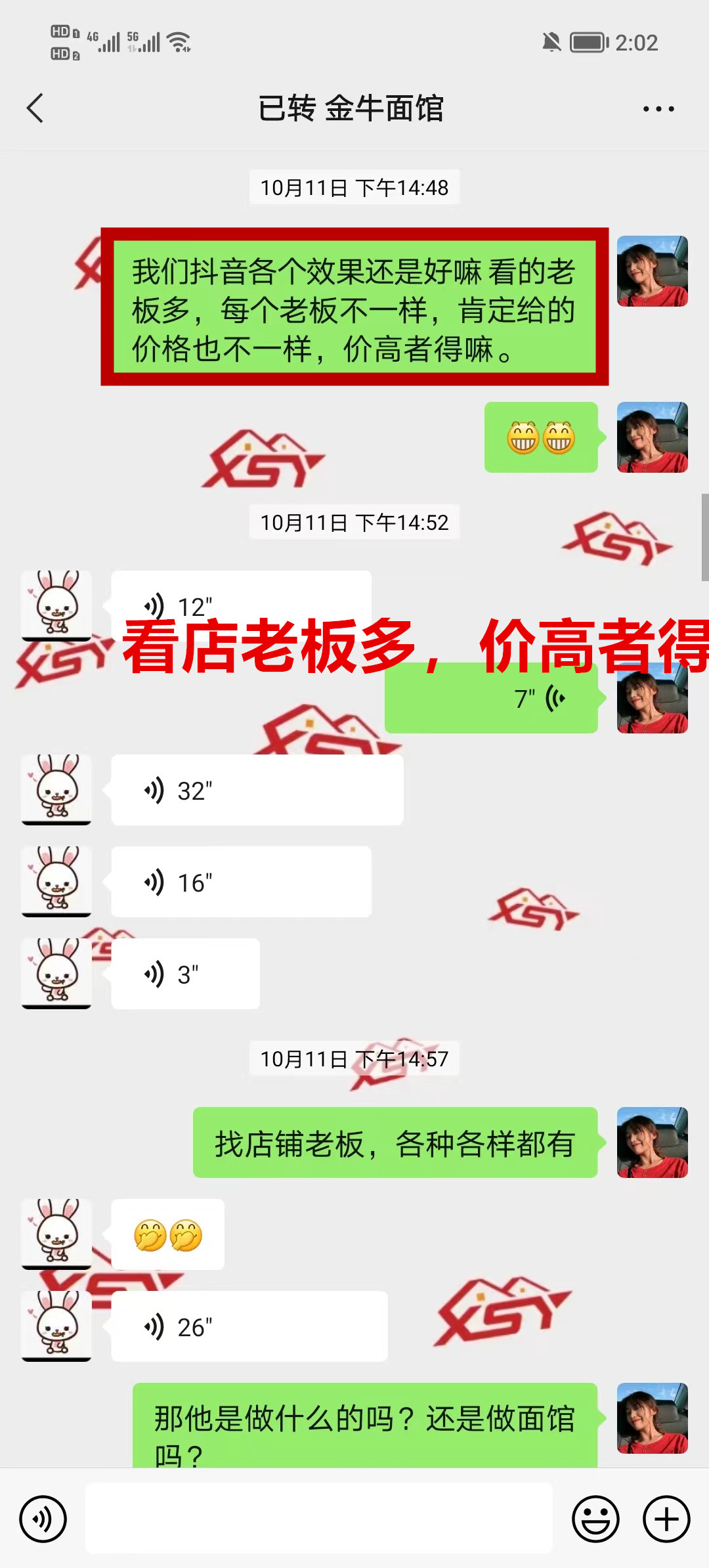Play the 26-second voice message
709x1568 pixels.
coord(249,1326)
